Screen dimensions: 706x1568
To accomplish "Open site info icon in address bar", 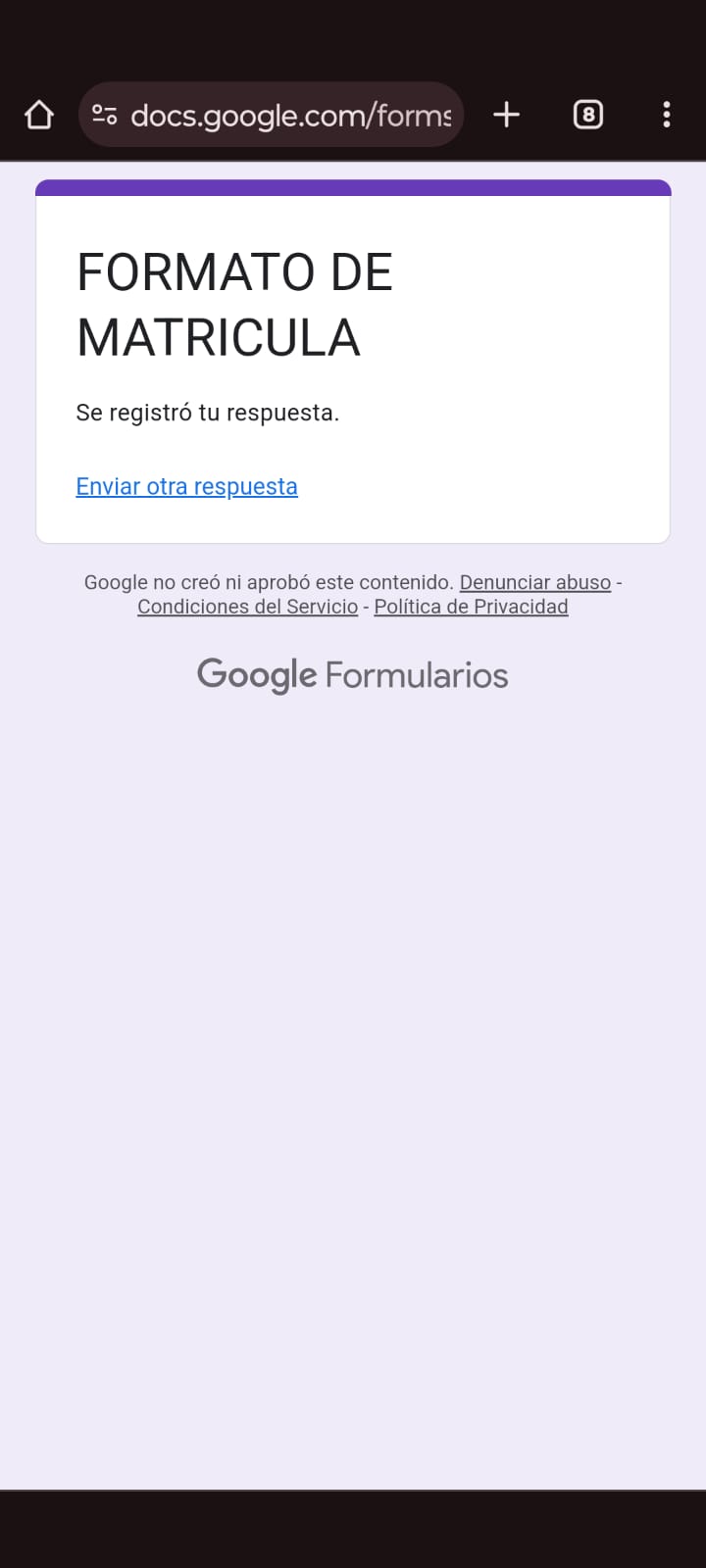I will click(x=105, y=115).
